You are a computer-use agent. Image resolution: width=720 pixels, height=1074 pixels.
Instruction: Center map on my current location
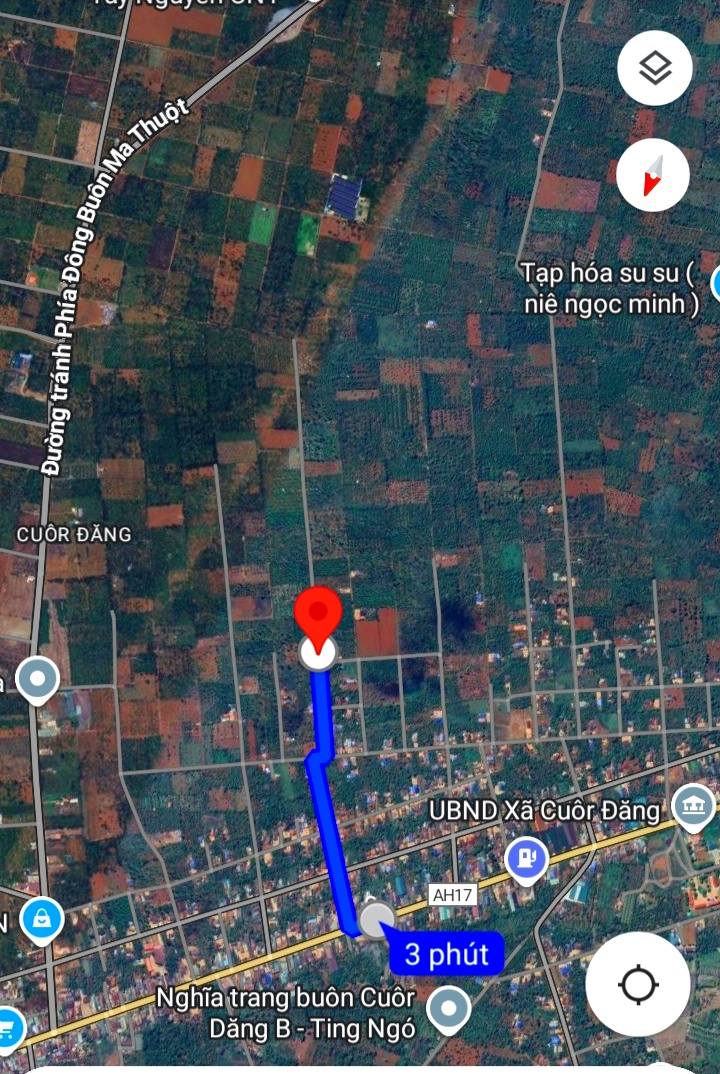coord(637,984)
